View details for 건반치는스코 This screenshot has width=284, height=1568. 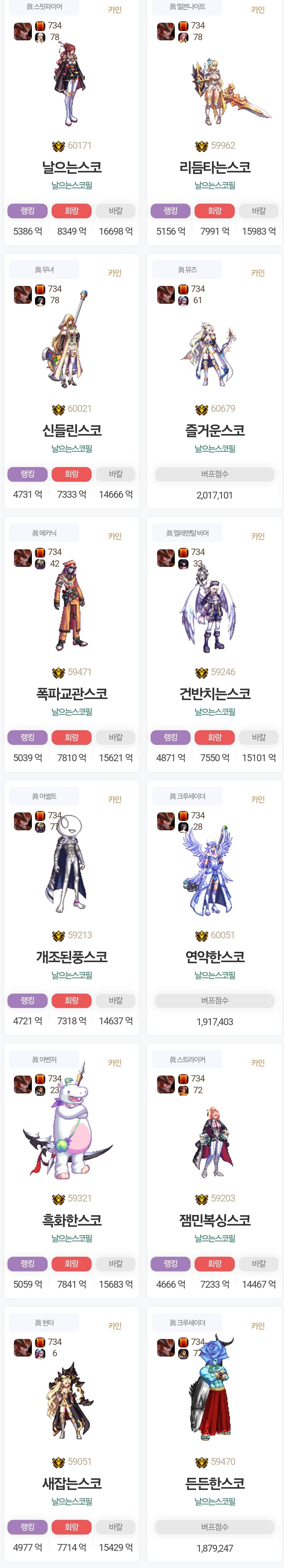[x=215, y=693]
